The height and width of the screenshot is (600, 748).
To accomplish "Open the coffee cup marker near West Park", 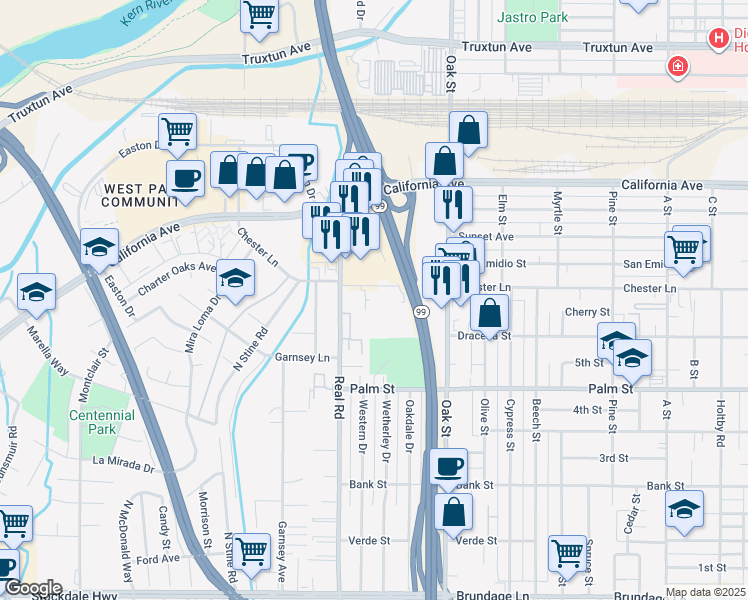I will (185, 179).
